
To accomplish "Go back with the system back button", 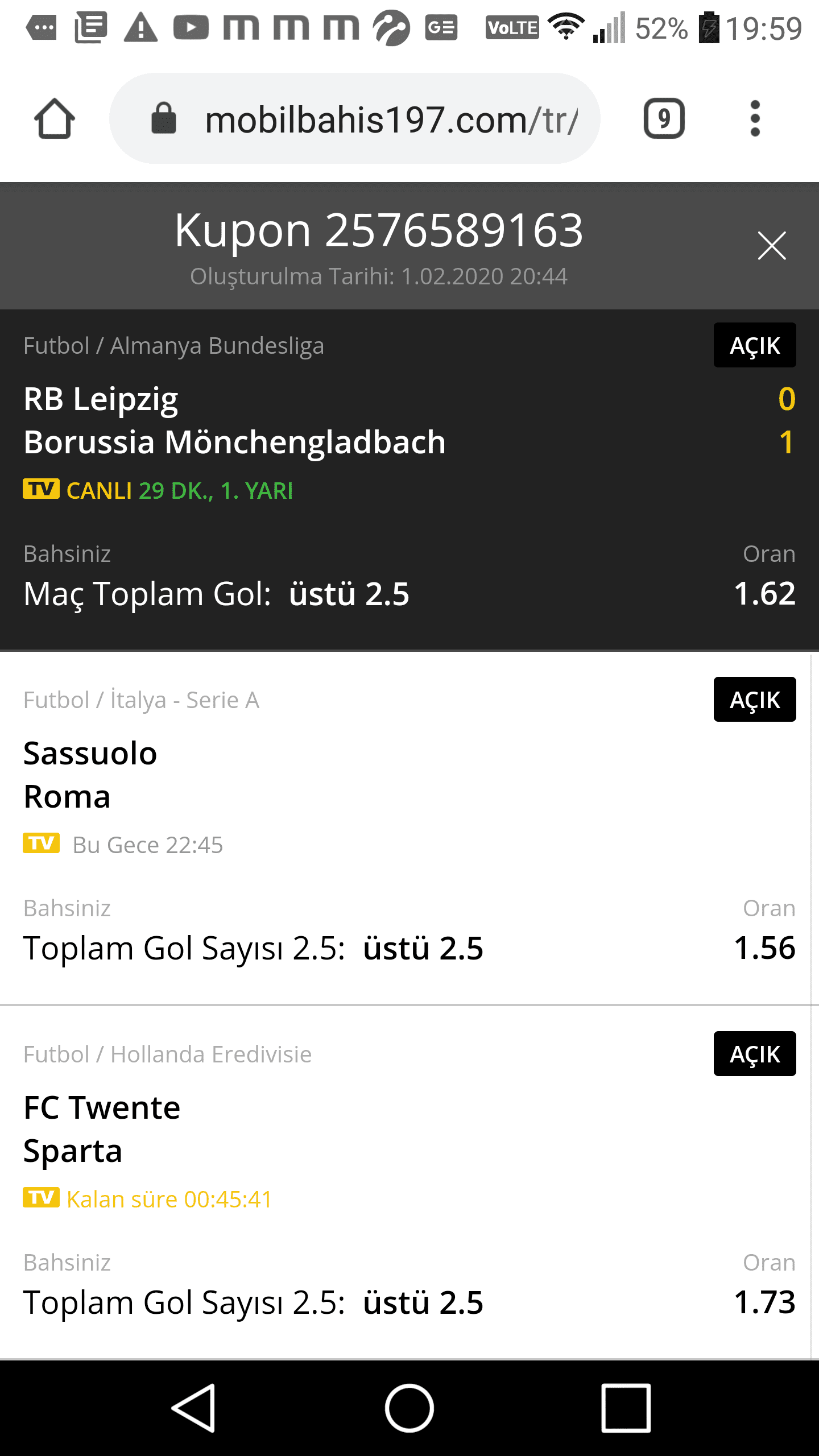I will click(194, 1408).
